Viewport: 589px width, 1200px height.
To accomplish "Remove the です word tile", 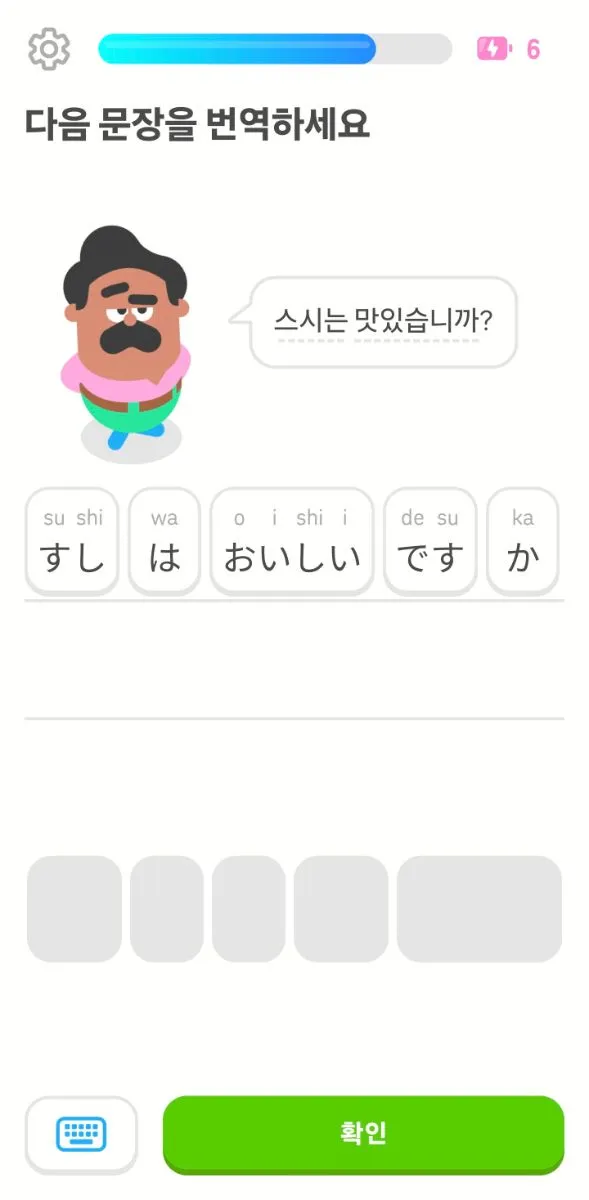I will [x=430, y=541].
